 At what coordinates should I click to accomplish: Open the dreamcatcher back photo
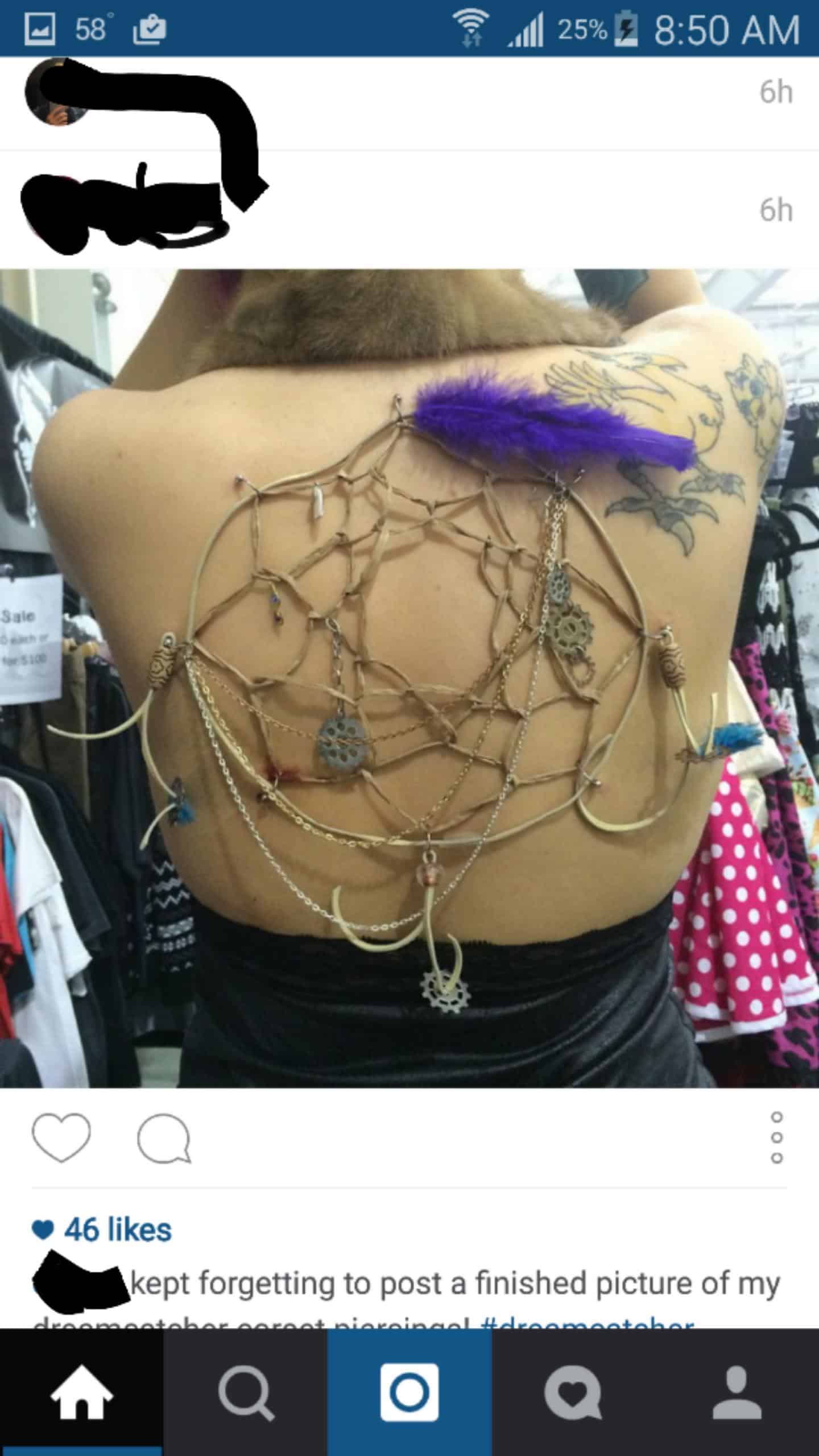click(x=409, y=678)
